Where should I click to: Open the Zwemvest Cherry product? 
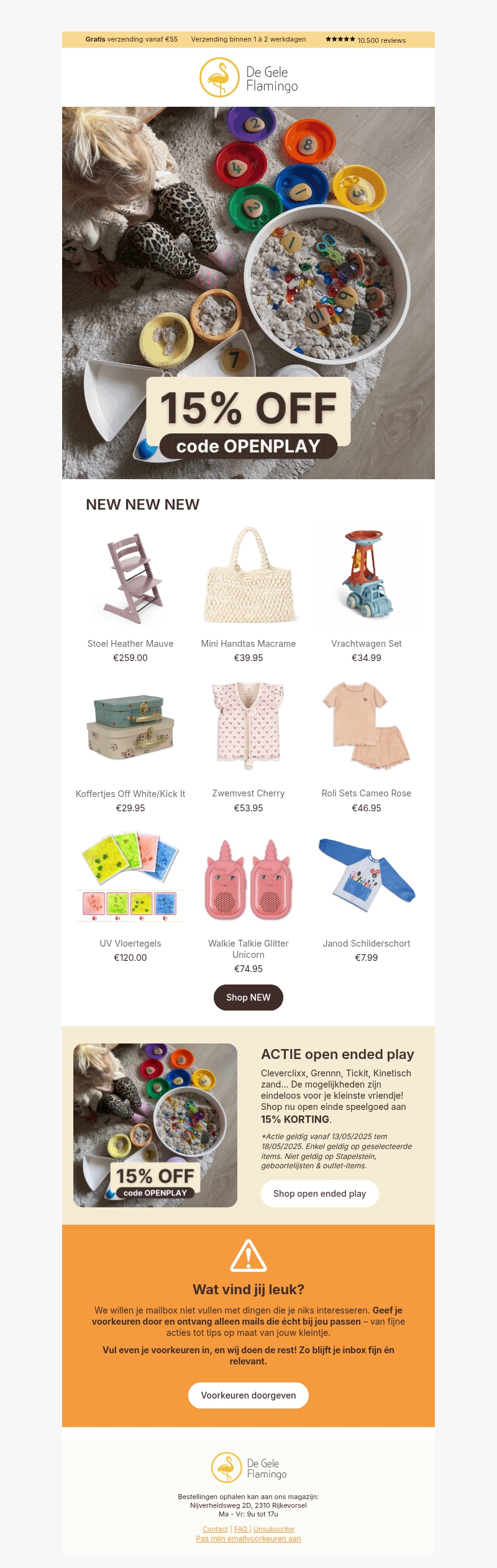[248, 725]
